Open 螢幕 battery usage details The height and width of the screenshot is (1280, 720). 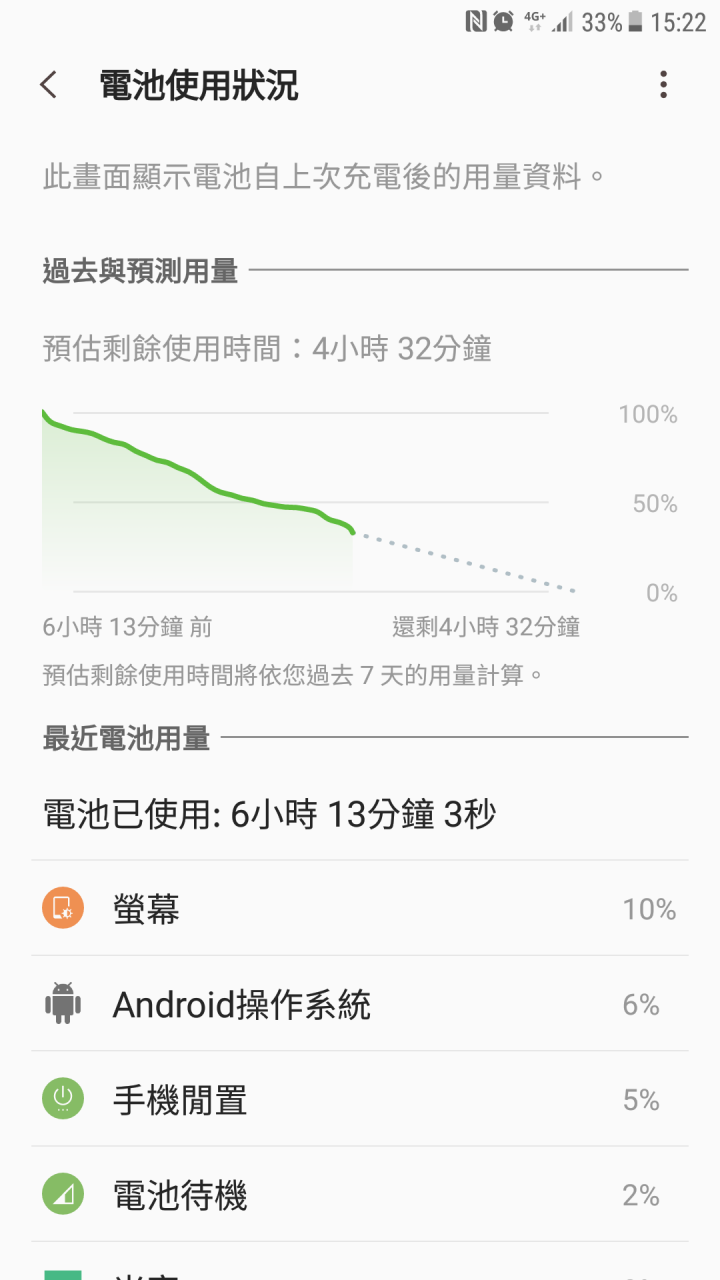coord(360,908)
